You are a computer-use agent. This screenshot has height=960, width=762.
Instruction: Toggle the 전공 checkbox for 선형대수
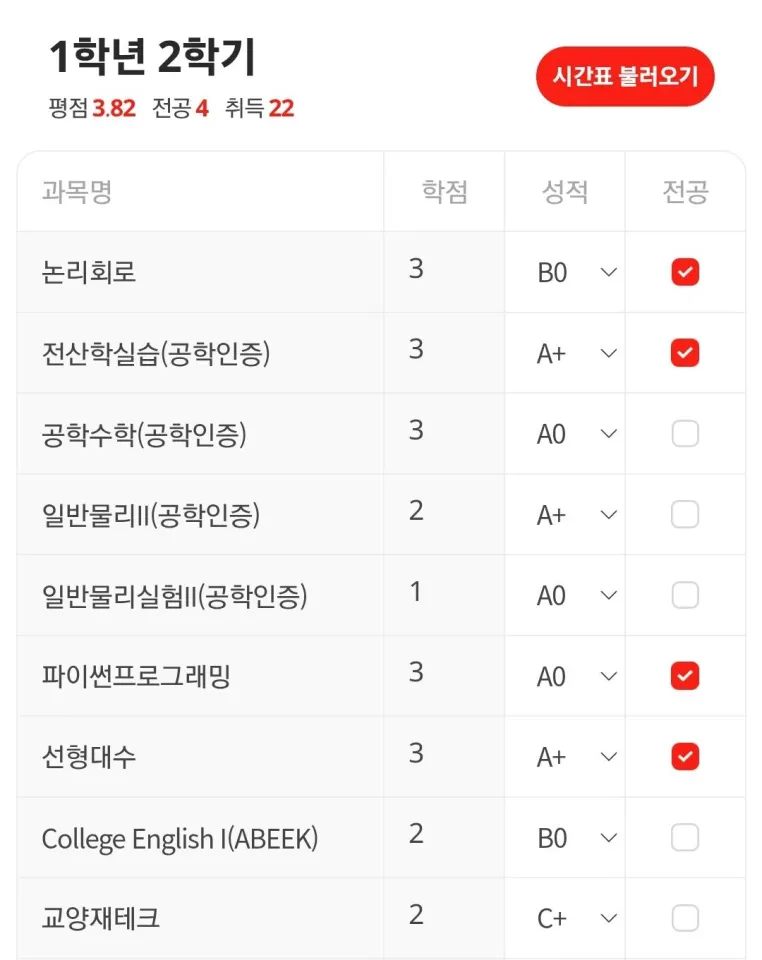[684, 756]
